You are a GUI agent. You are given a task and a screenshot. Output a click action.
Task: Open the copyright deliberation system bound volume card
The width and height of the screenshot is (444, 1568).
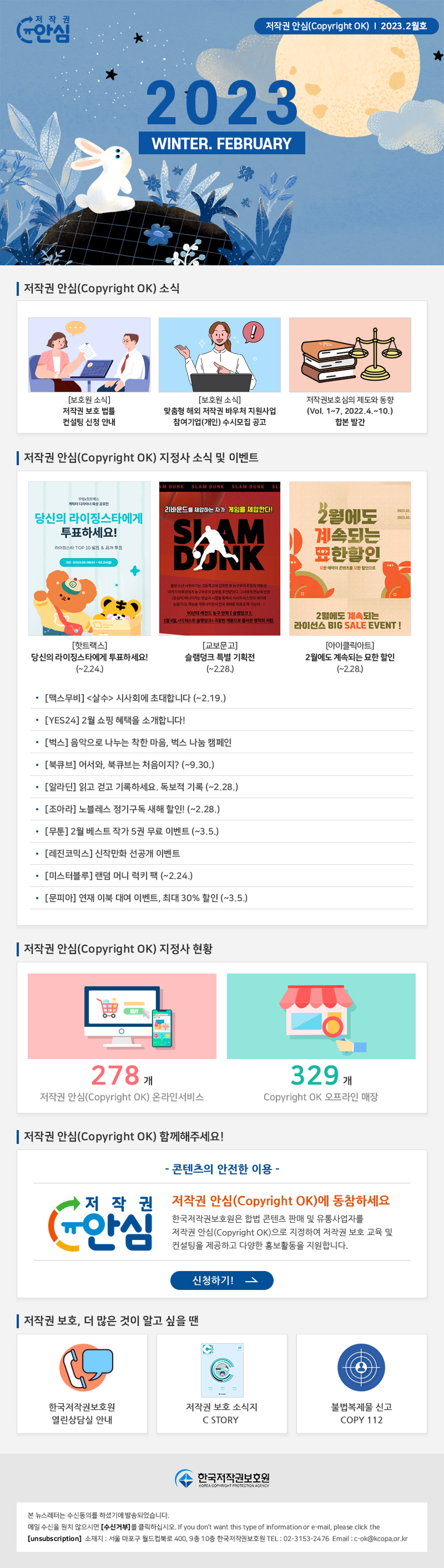click(x=350, y=371)
